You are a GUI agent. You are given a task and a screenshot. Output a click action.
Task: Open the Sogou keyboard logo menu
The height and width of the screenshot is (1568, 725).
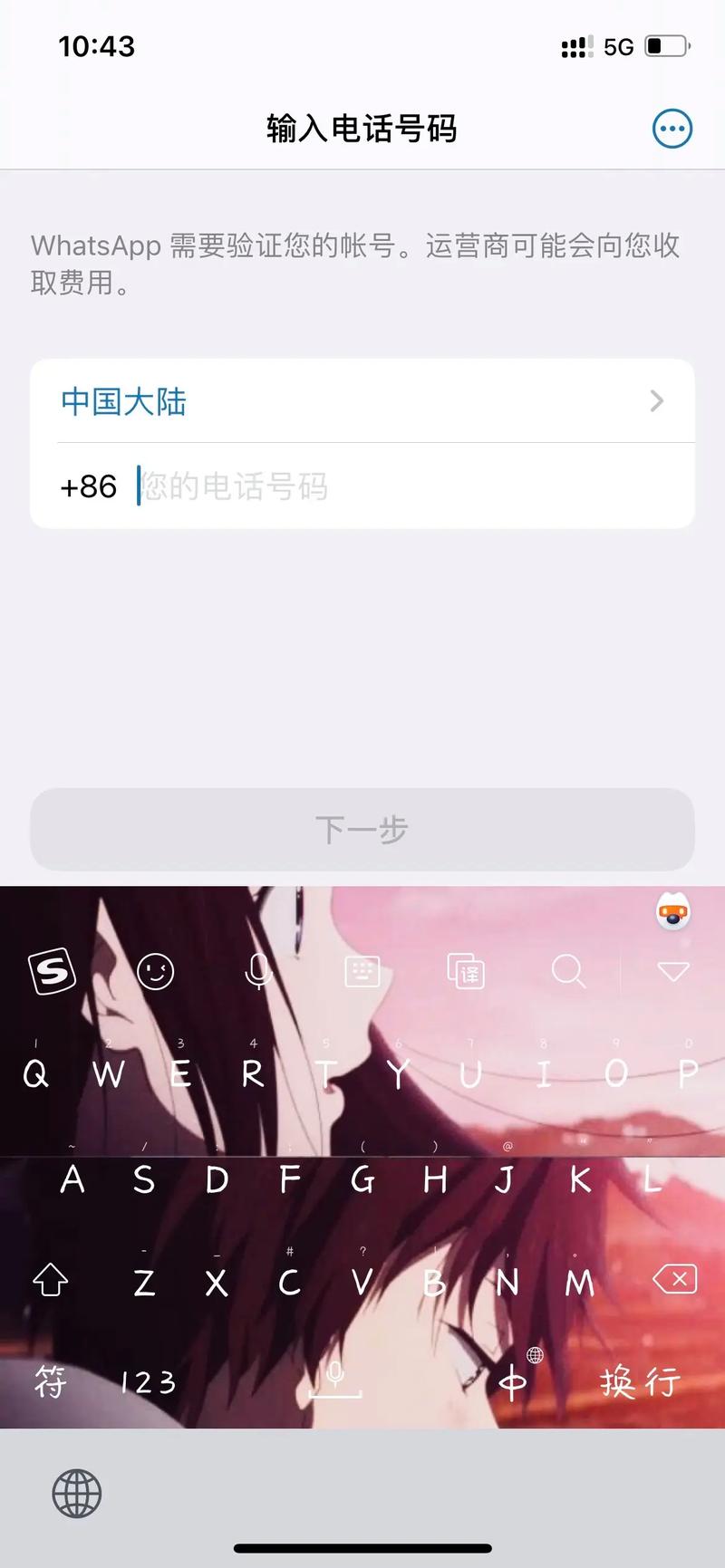click(52, 972)
